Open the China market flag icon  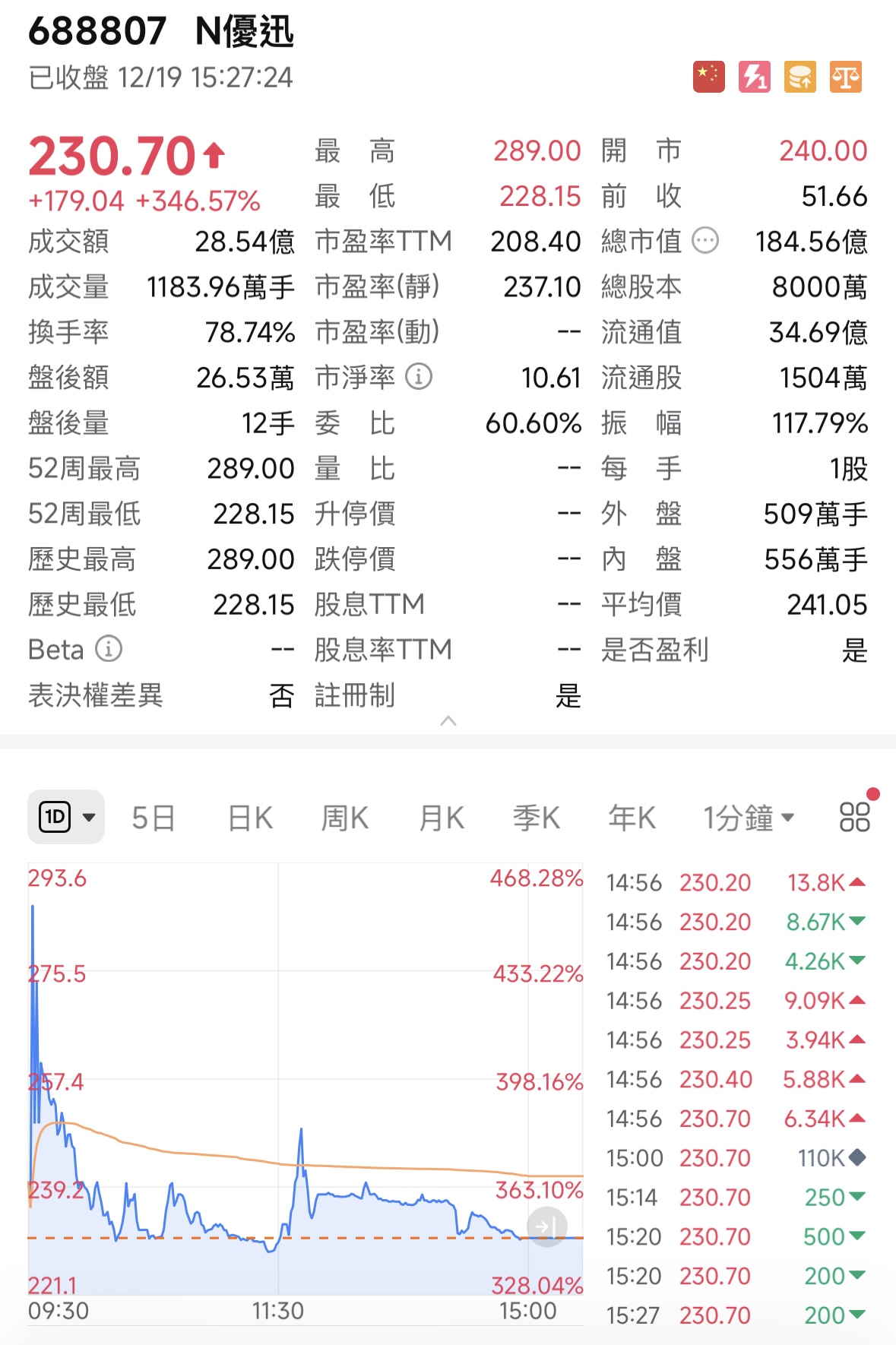(x=708, y=77)
